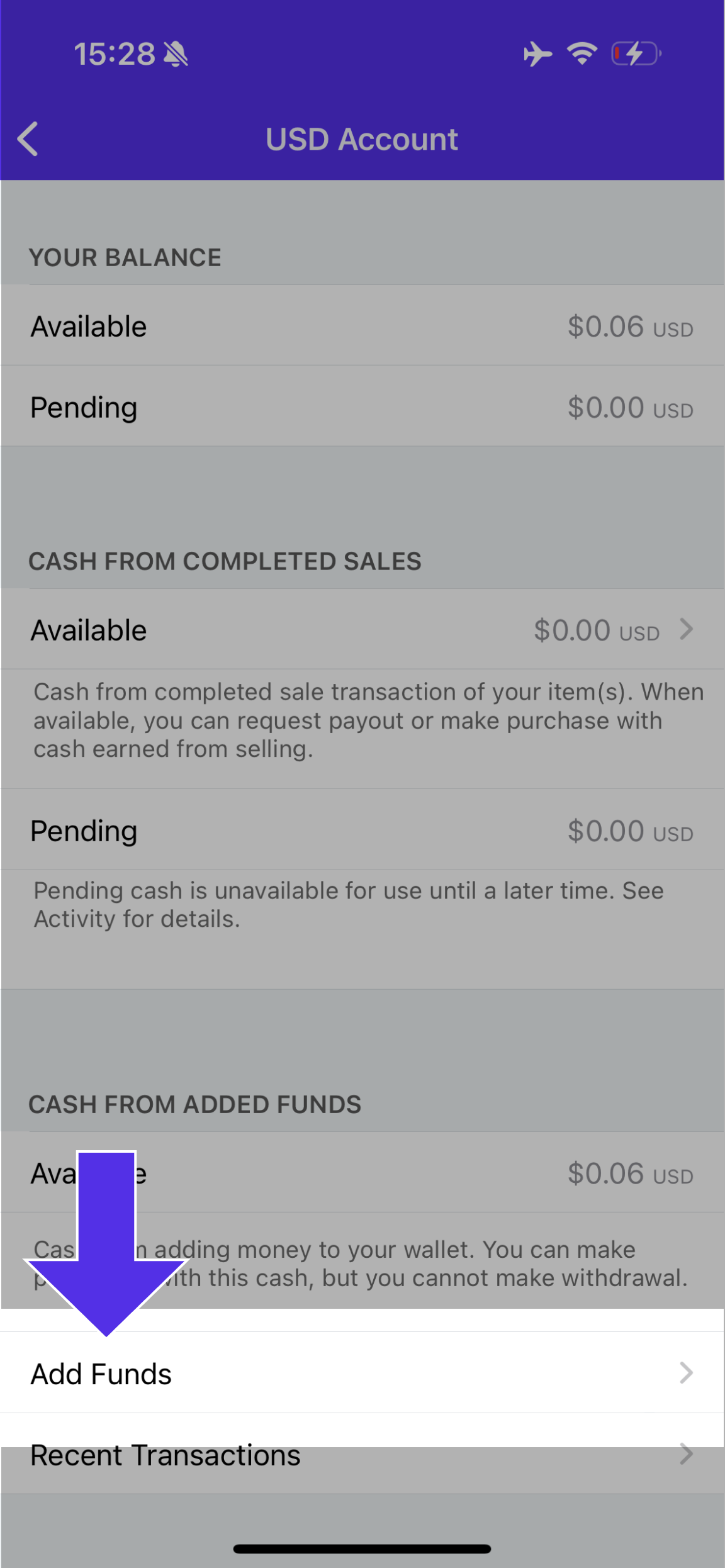Expand completed sales Available via its chevron
Image resolution: width=725 pixels, height=1568 pixels.
click(x=686, y=629)
